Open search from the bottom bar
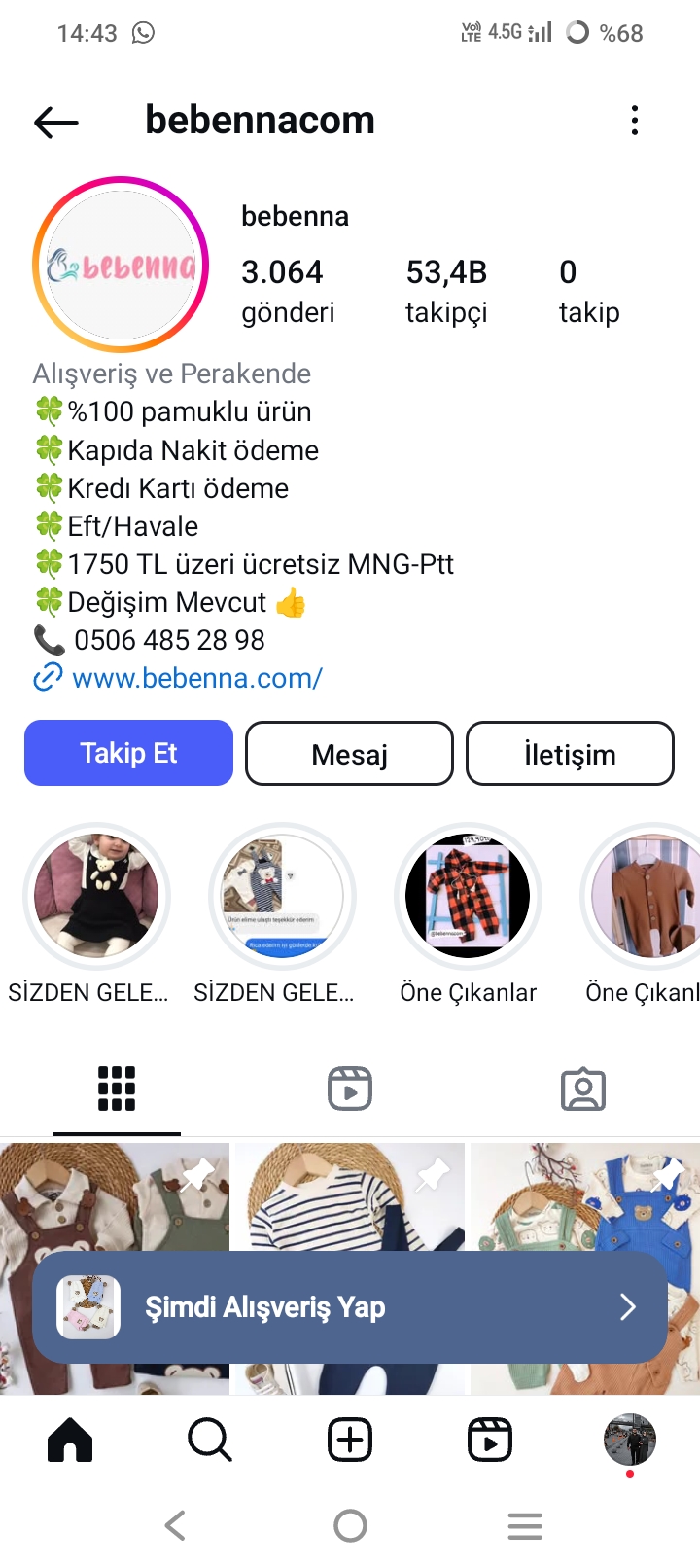The width and height of the screenshot is (700, 1568). [210, 1440]
